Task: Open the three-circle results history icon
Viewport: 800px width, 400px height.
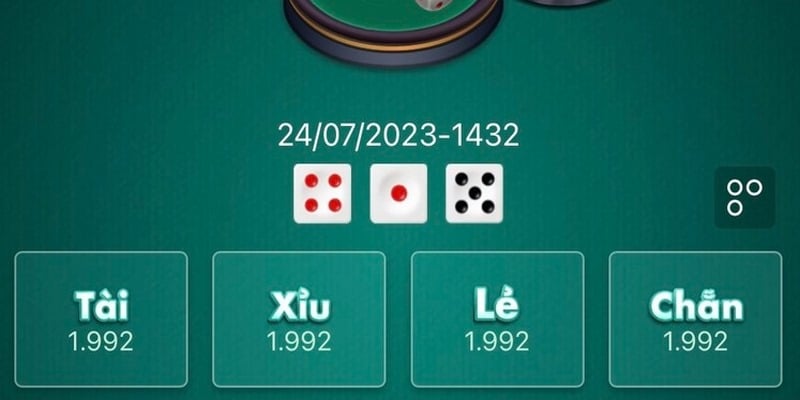Action: [744, 197]
